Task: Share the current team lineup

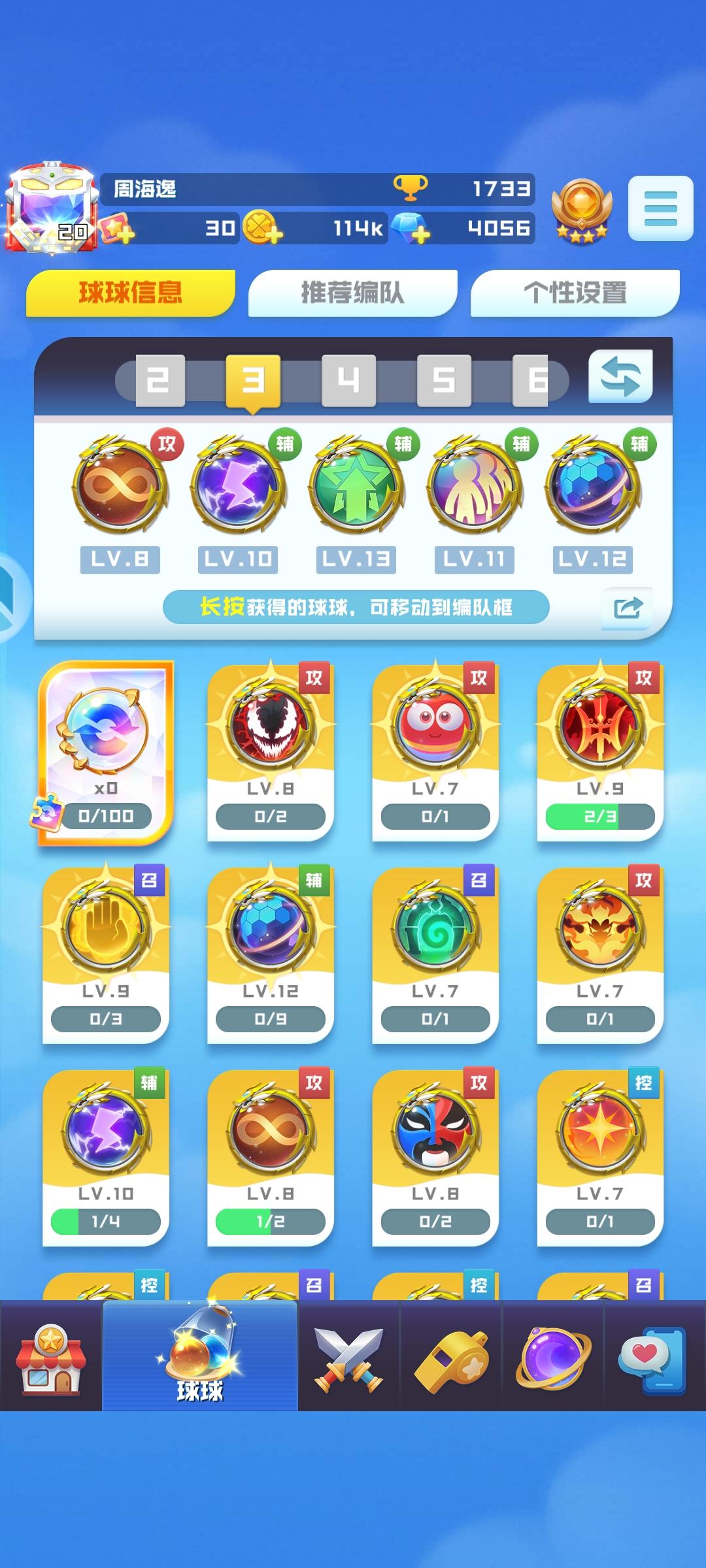Action: (626, 608)
